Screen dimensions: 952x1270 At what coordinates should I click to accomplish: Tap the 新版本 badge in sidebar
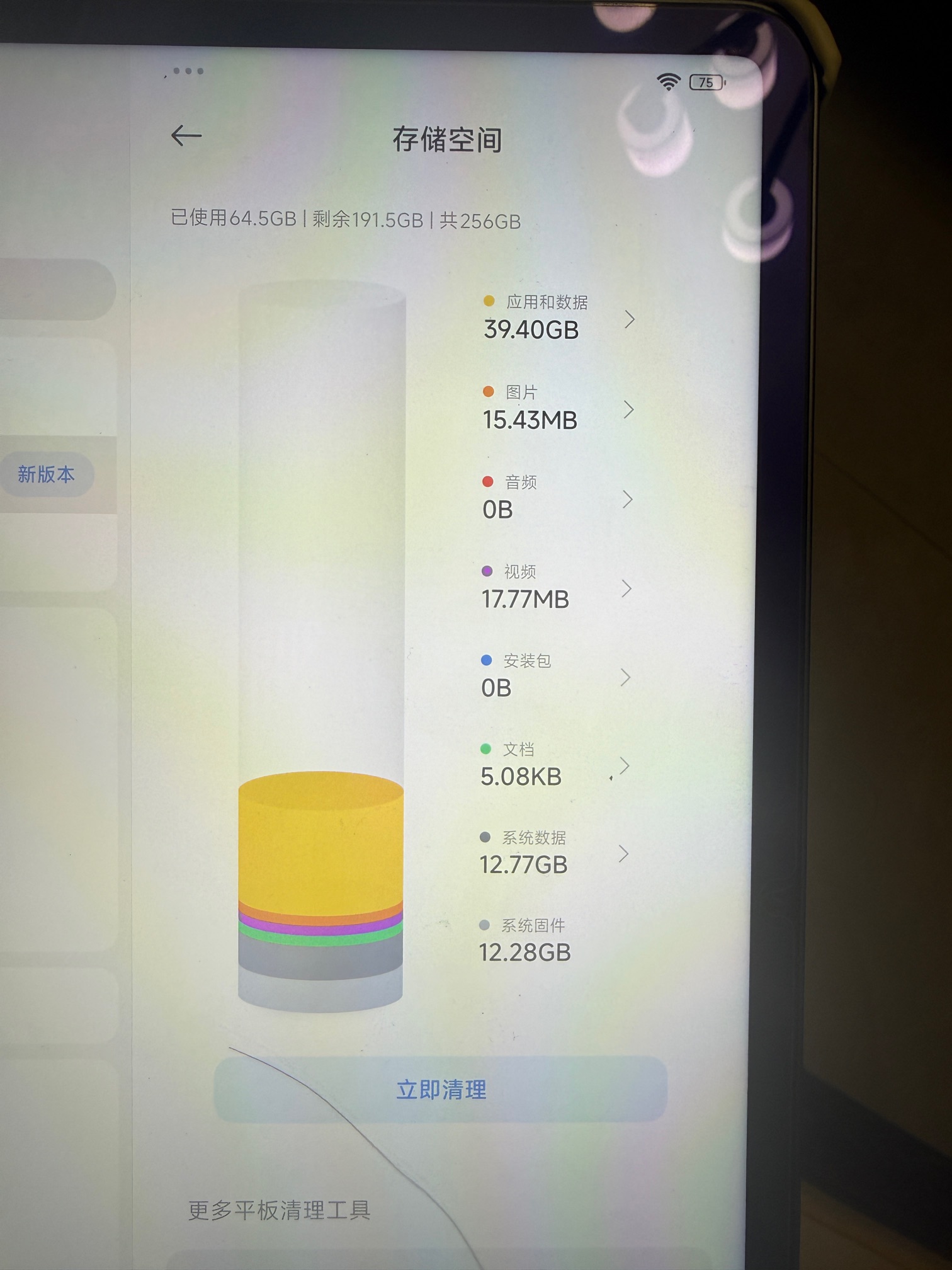[x=47, y=474]
